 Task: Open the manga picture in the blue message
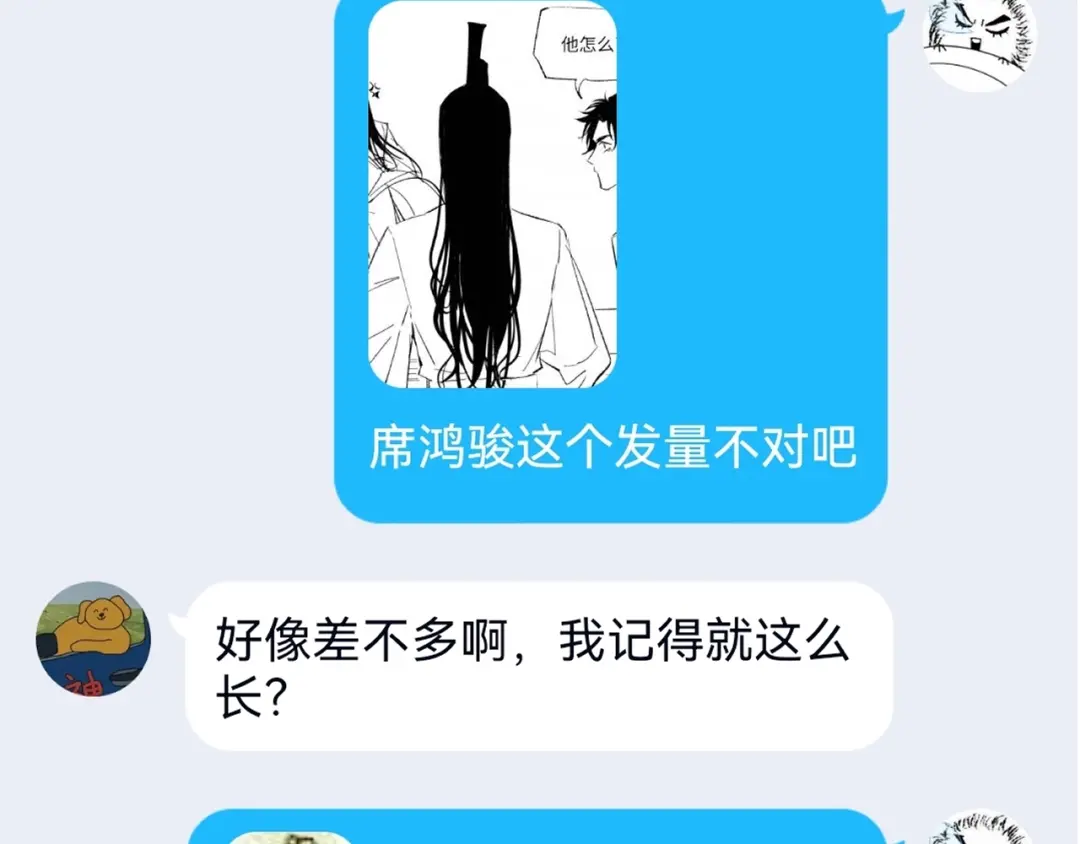[492, 194]
